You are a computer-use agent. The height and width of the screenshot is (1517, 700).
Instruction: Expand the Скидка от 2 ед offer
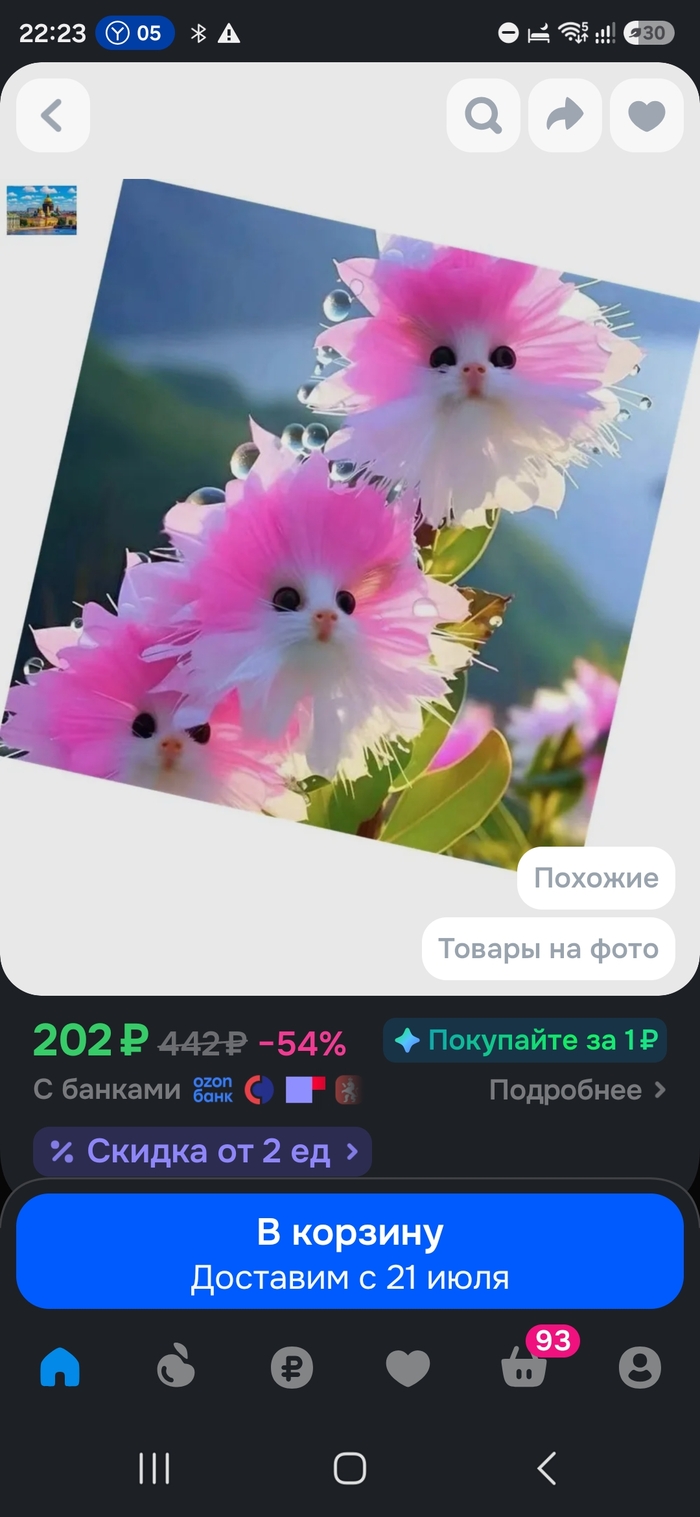pyautogui.click(x=203, y=1152)
